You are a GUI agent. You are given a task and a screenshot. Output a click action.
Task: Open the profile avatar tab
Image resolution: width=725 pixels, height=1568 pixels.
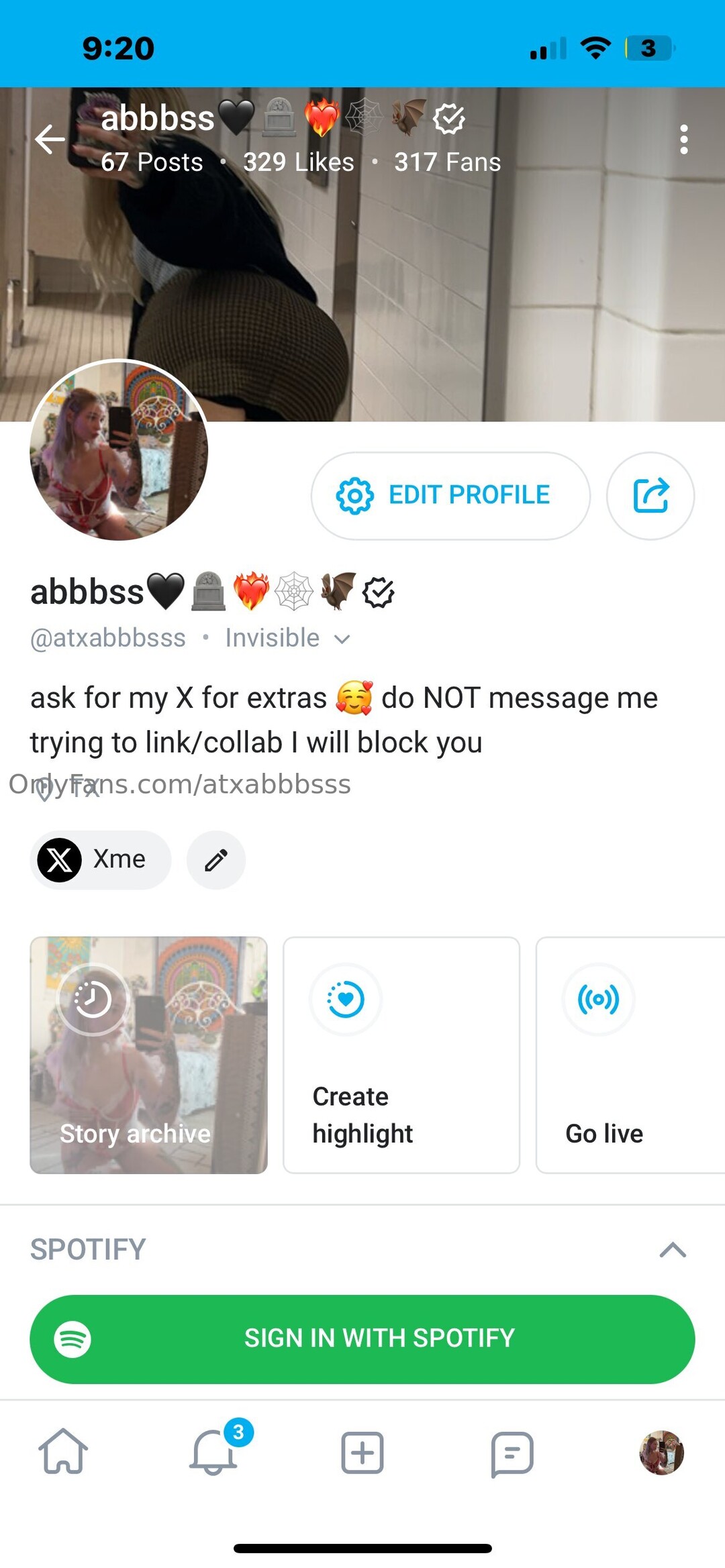pos(661,1452)
